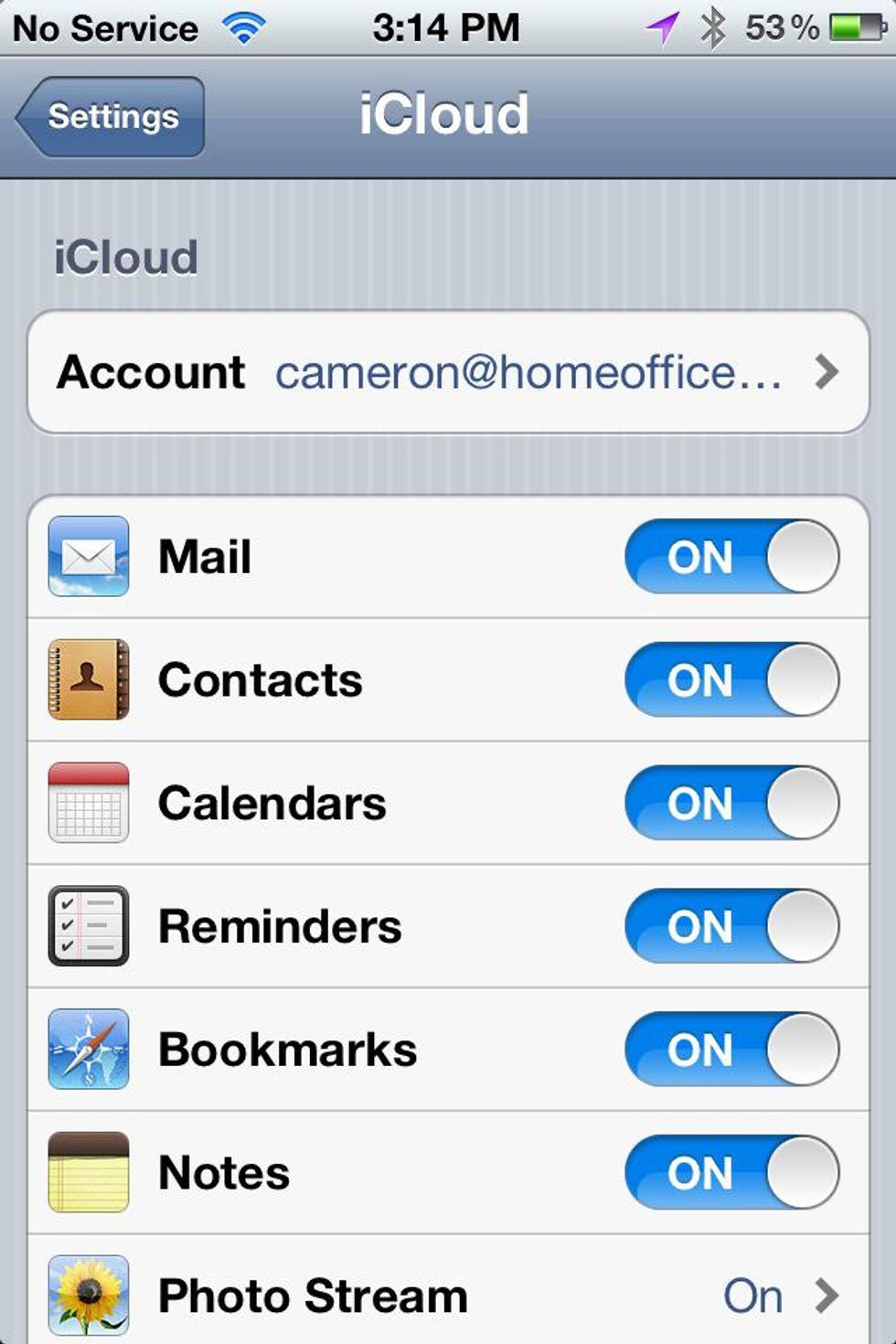
Task: Disable the Notes switch
Action: click(x=731, y=1173)
